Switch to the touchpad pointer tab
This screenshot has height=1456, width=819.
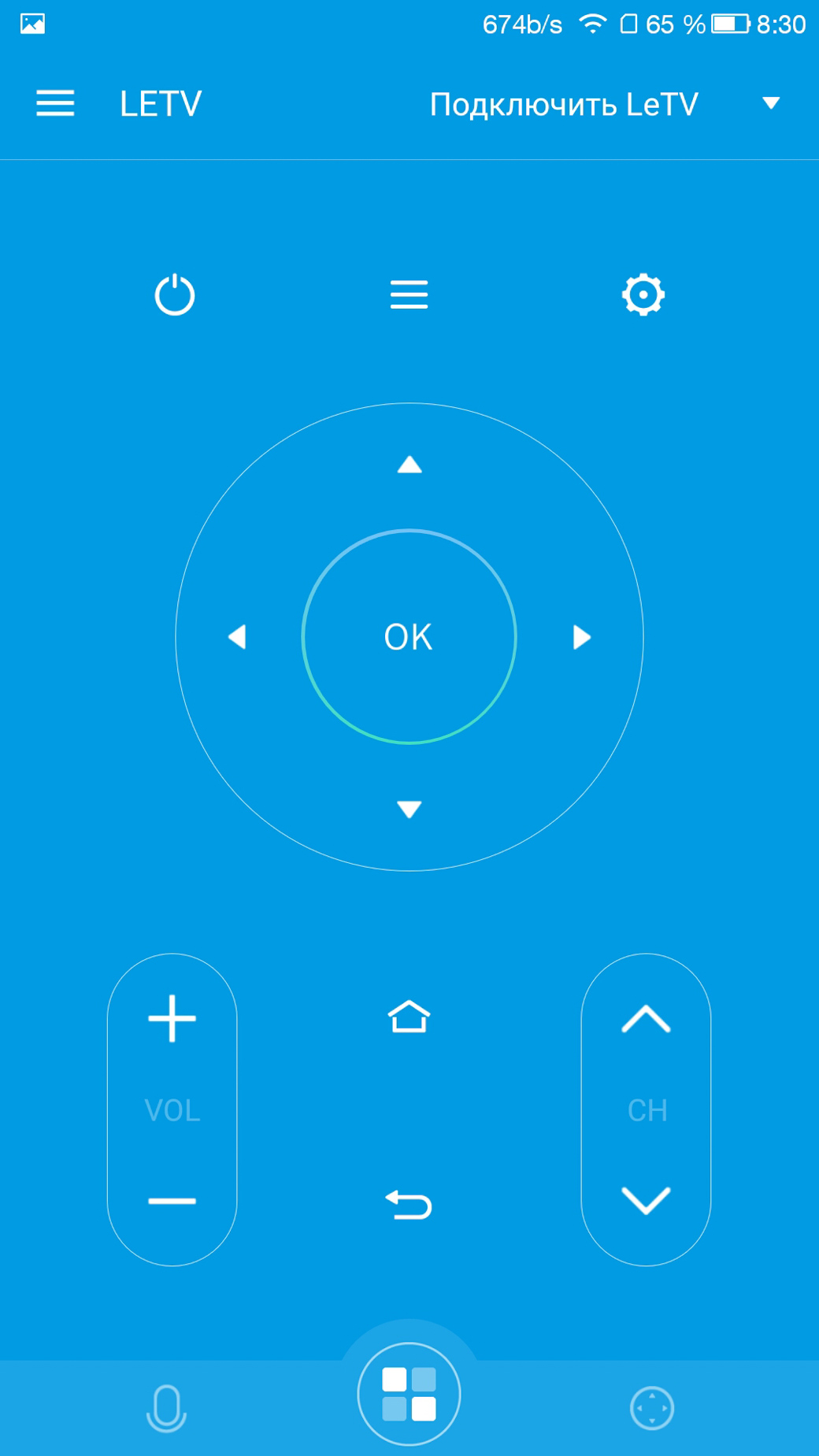tap(652, 1408)
